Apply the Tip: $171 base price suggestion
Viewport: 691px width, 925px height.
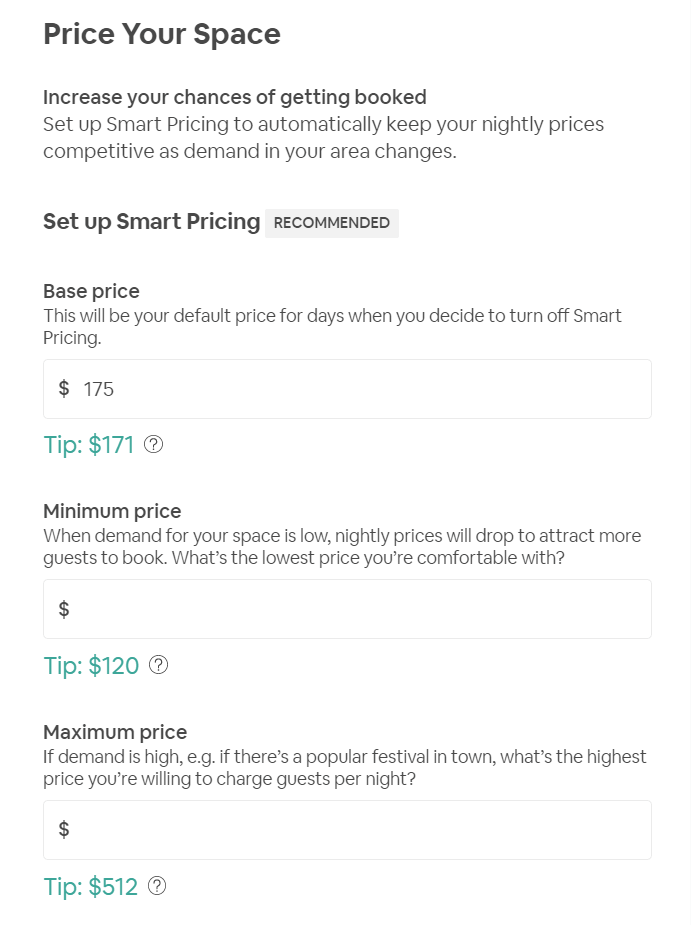[x=89, y=445]
